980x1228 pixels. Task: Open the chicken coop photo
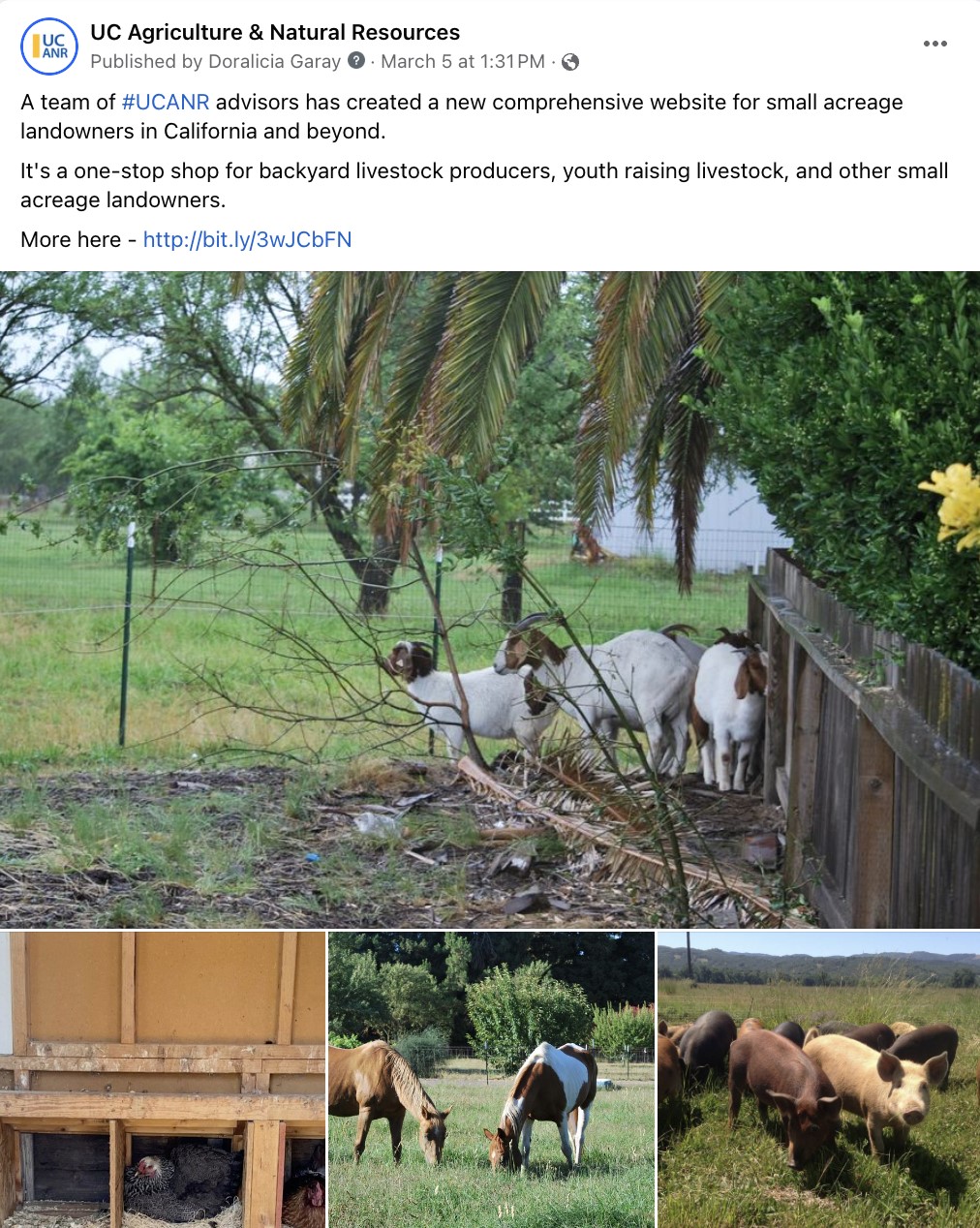coord(163,1079)
